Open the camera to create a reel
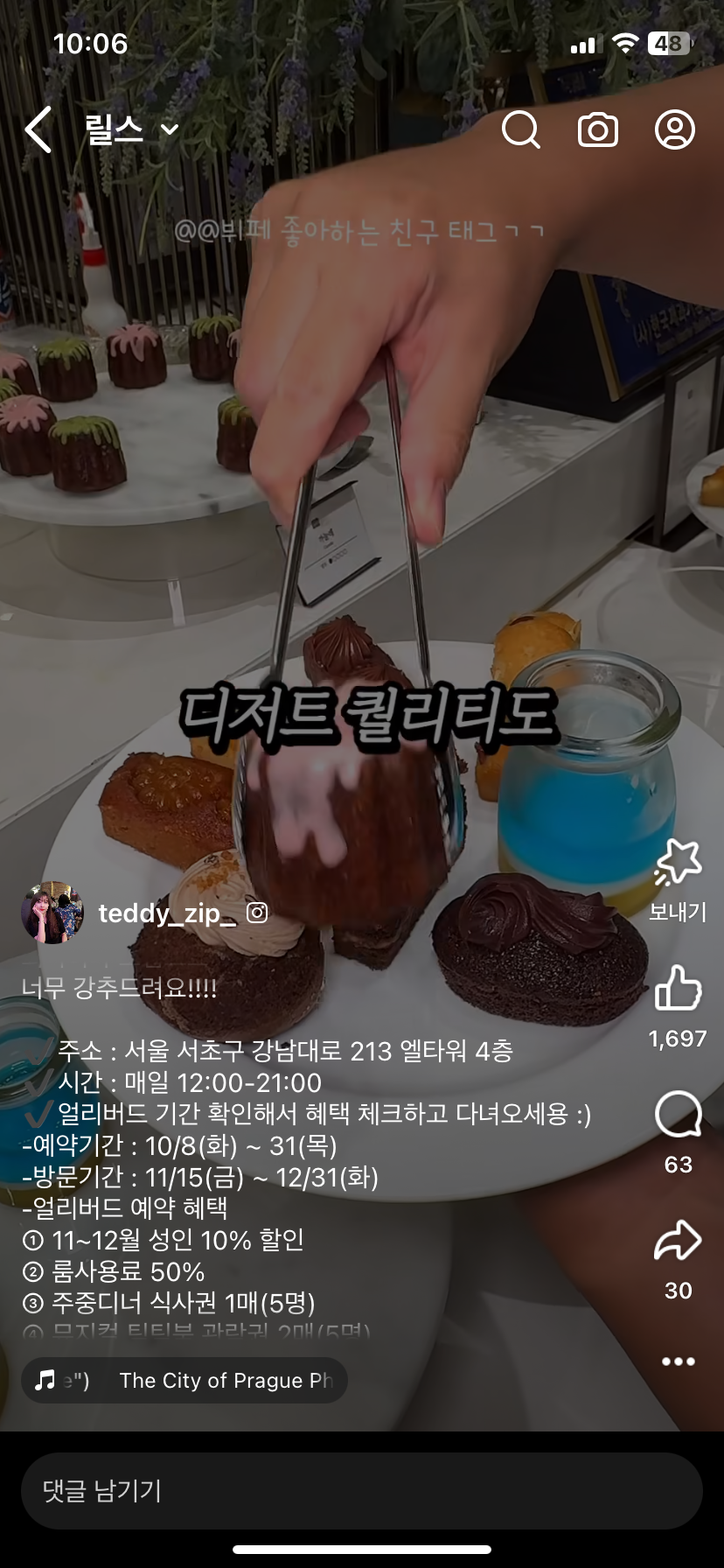Image resolution: width=724 pixels, height=1568 pixels. [598, 130]
